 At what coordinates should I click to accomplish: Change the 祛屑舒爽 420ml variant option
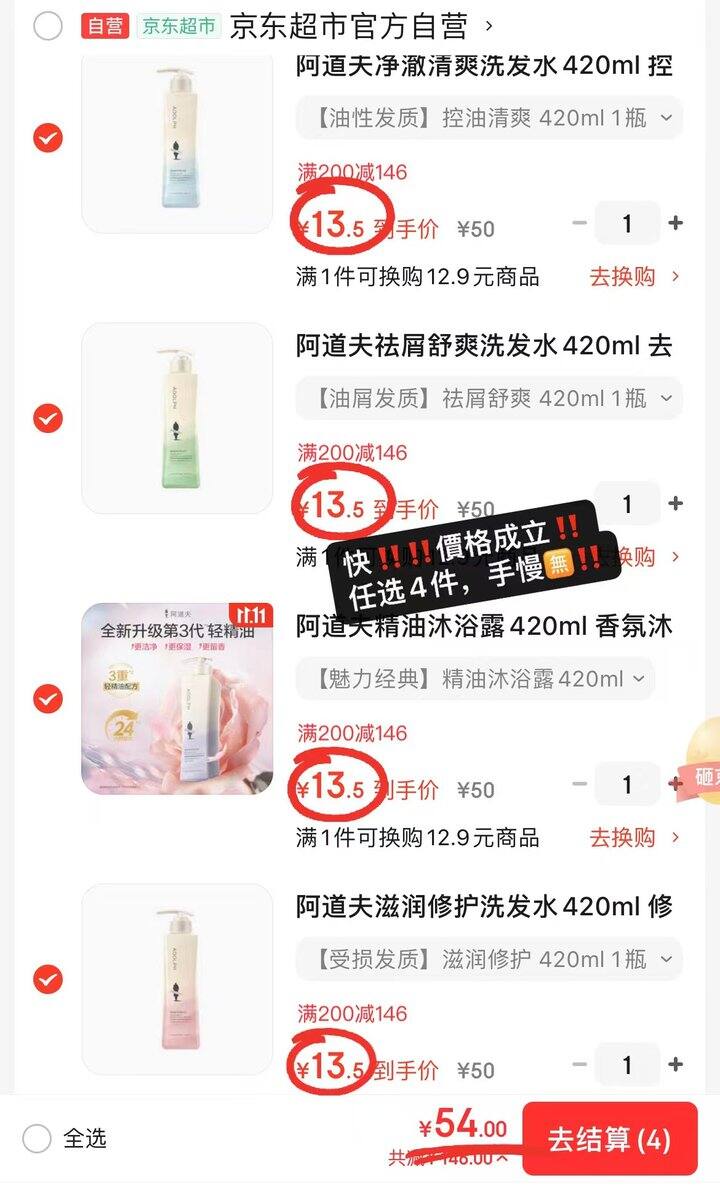pos(489,399)
